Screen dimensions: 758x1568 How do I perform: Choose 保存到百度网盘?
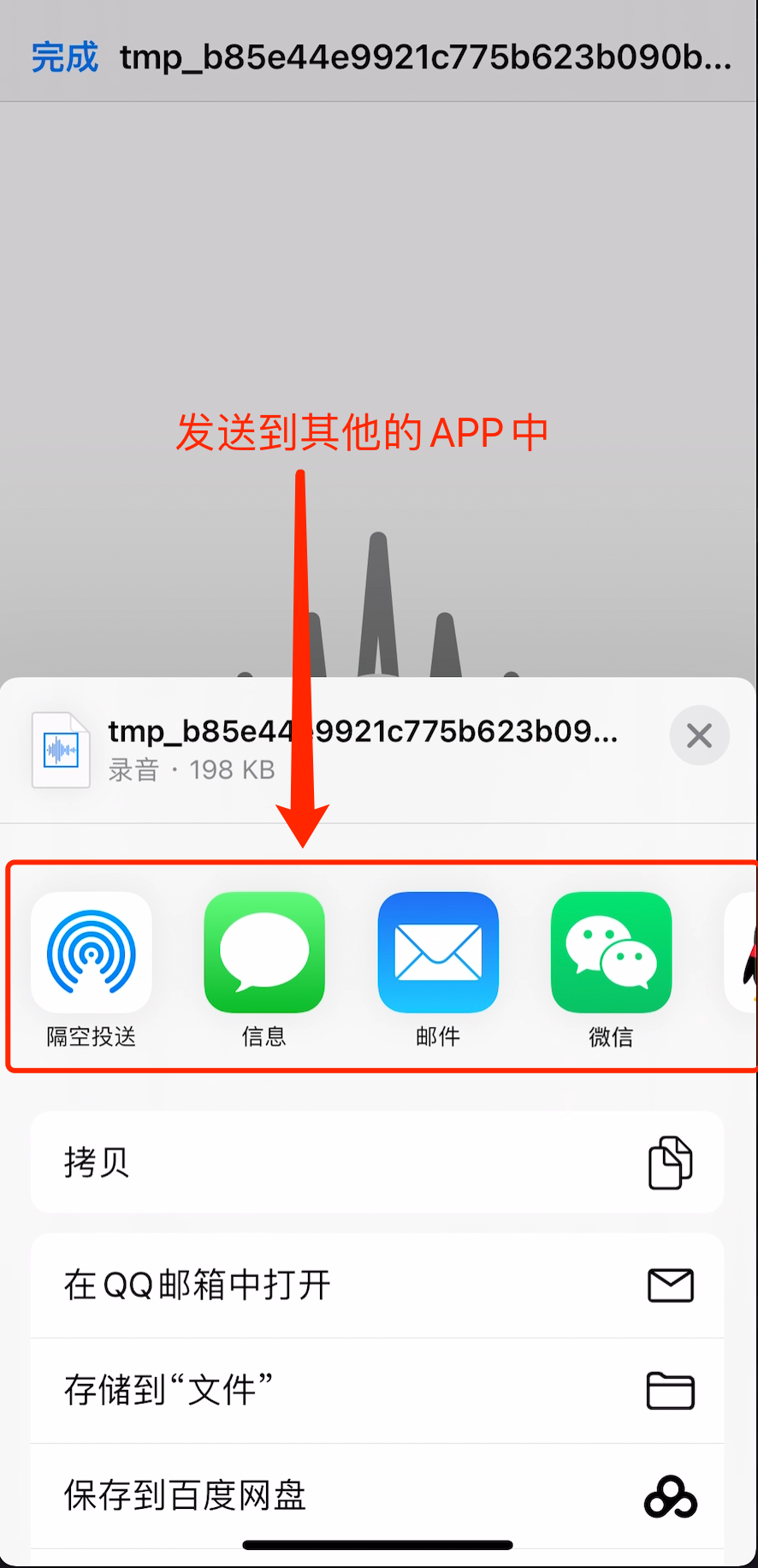[x=377, y=1496]
